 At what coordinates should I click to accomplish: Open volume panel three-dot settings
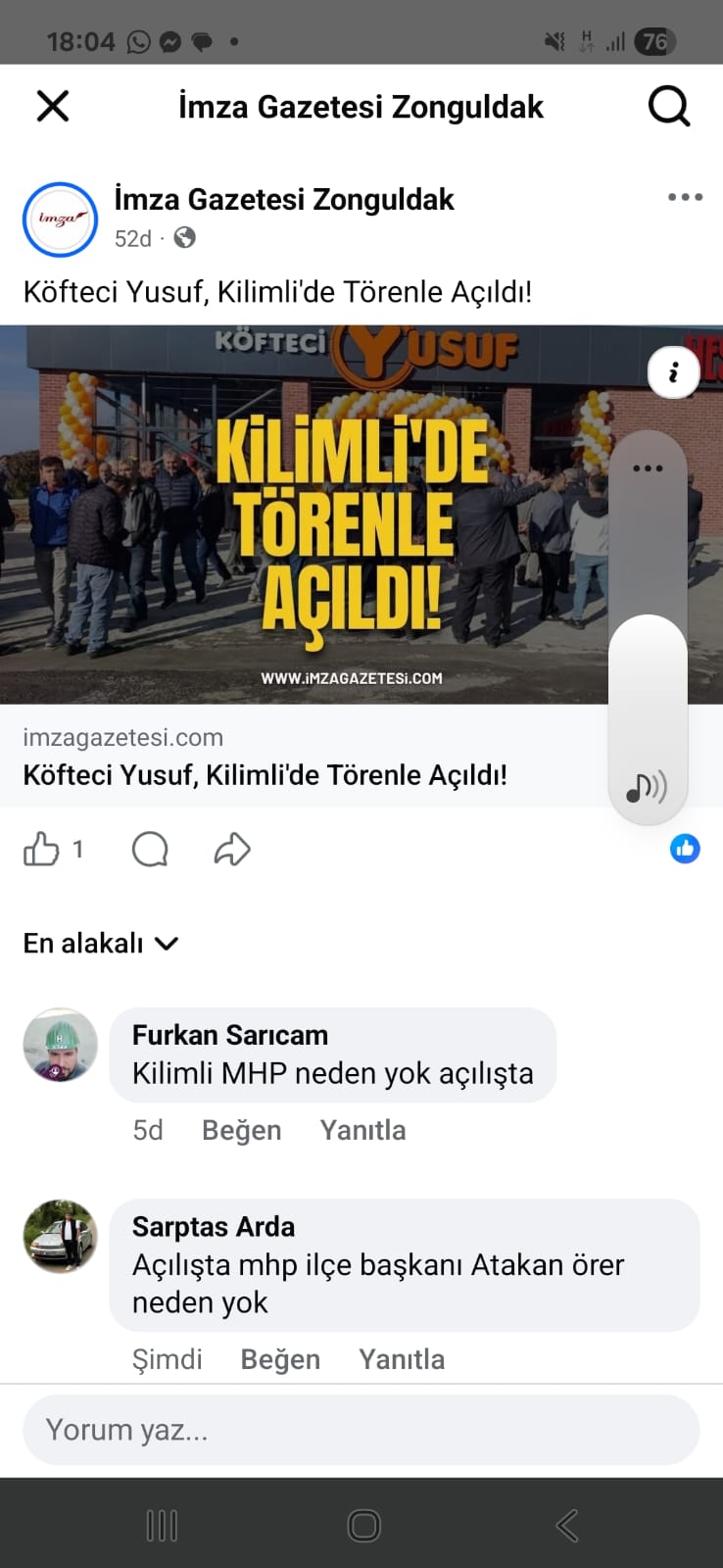coord(648,468)
